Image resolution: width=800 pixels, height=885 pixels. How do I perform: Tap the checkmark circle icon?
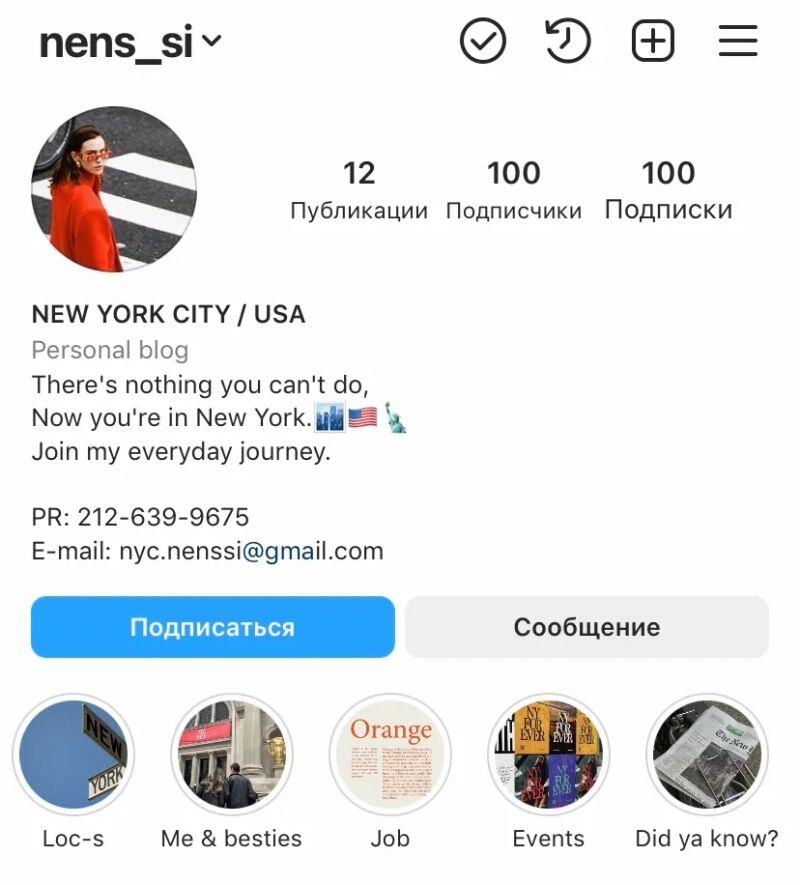coord(483,42)
